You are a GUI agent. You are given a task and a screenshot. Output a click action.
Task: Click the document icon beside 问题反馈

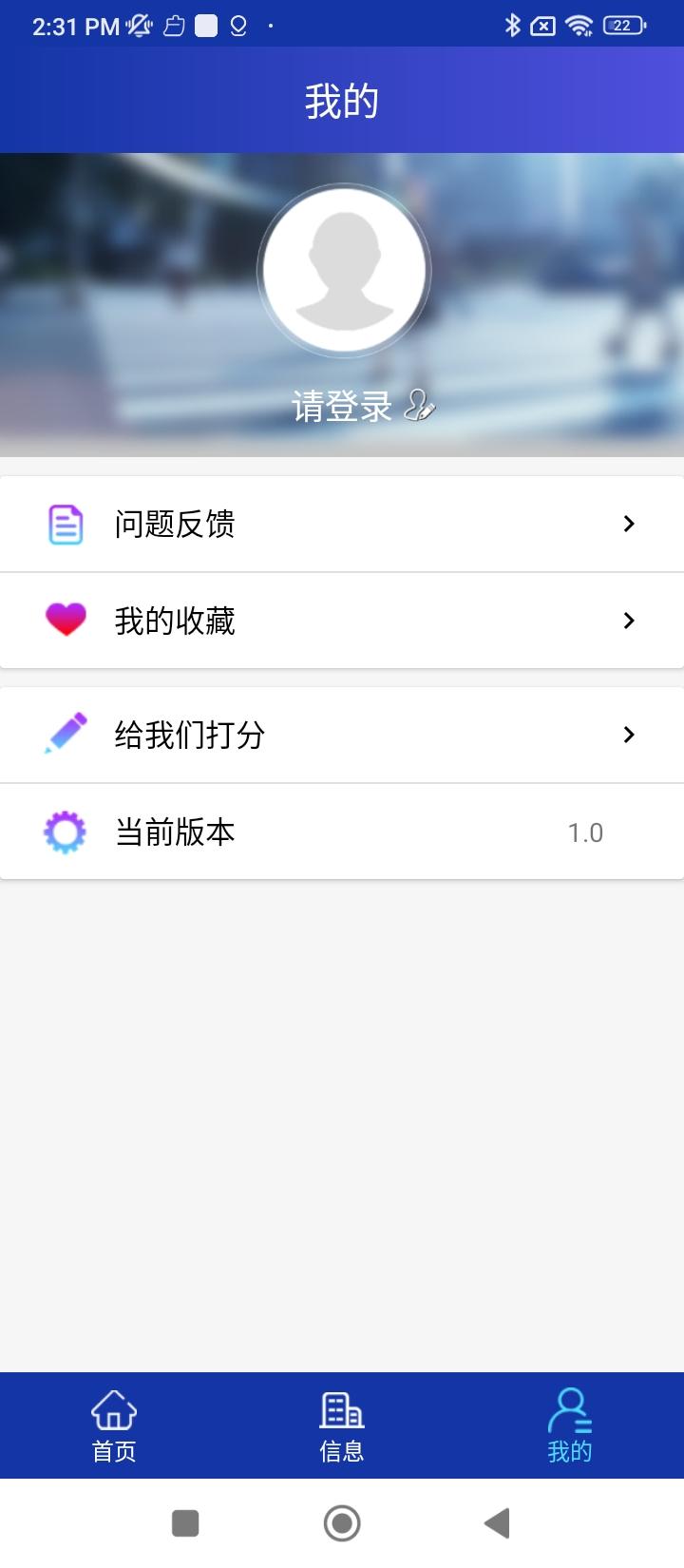pyautogui.click(x=65, y=524)
